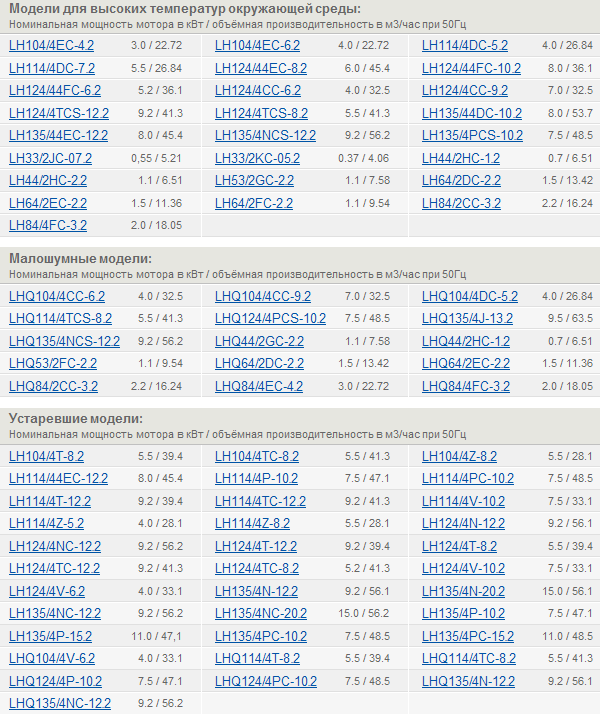Image resolution: width=600 pixels, height=714 pixels.
Task: Open the LH84/4FC-3.2 link
Action: click(48, 225)
